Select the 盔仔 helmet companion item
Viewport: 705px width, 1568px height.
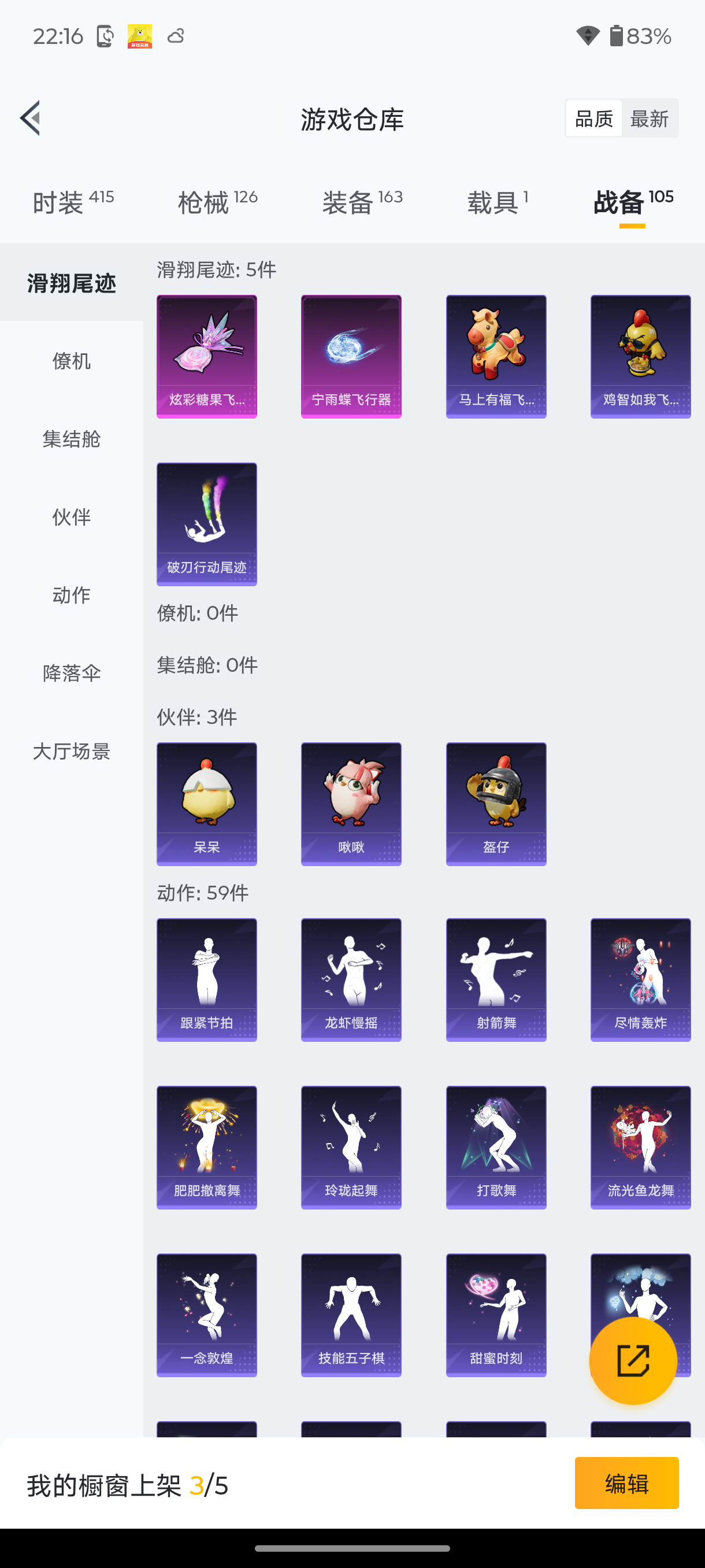[x=496, y=804]
